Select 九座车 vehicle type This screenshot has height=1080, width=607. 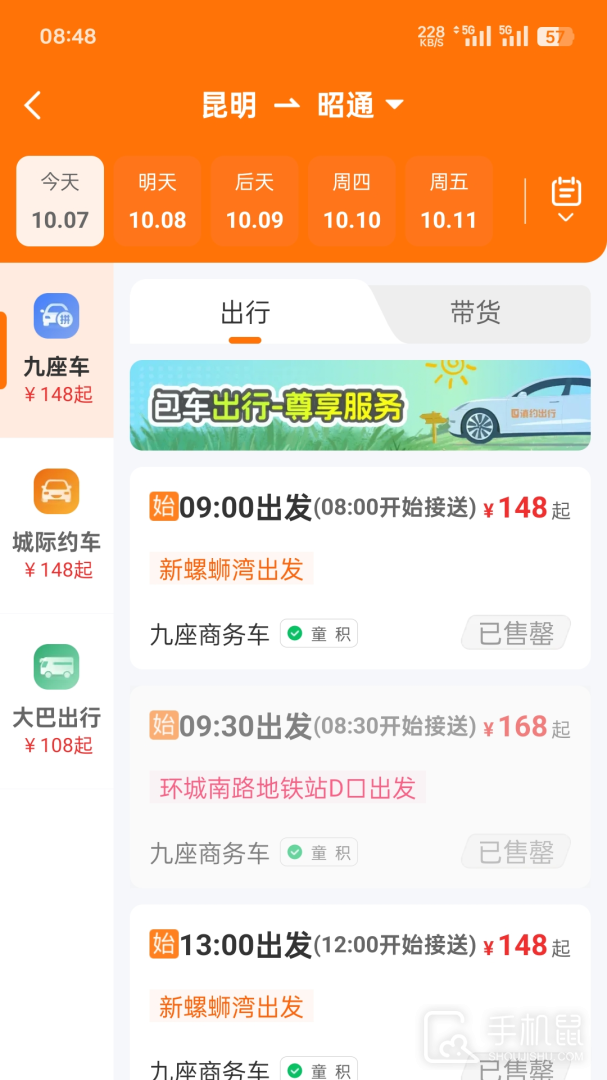point(57,349)
